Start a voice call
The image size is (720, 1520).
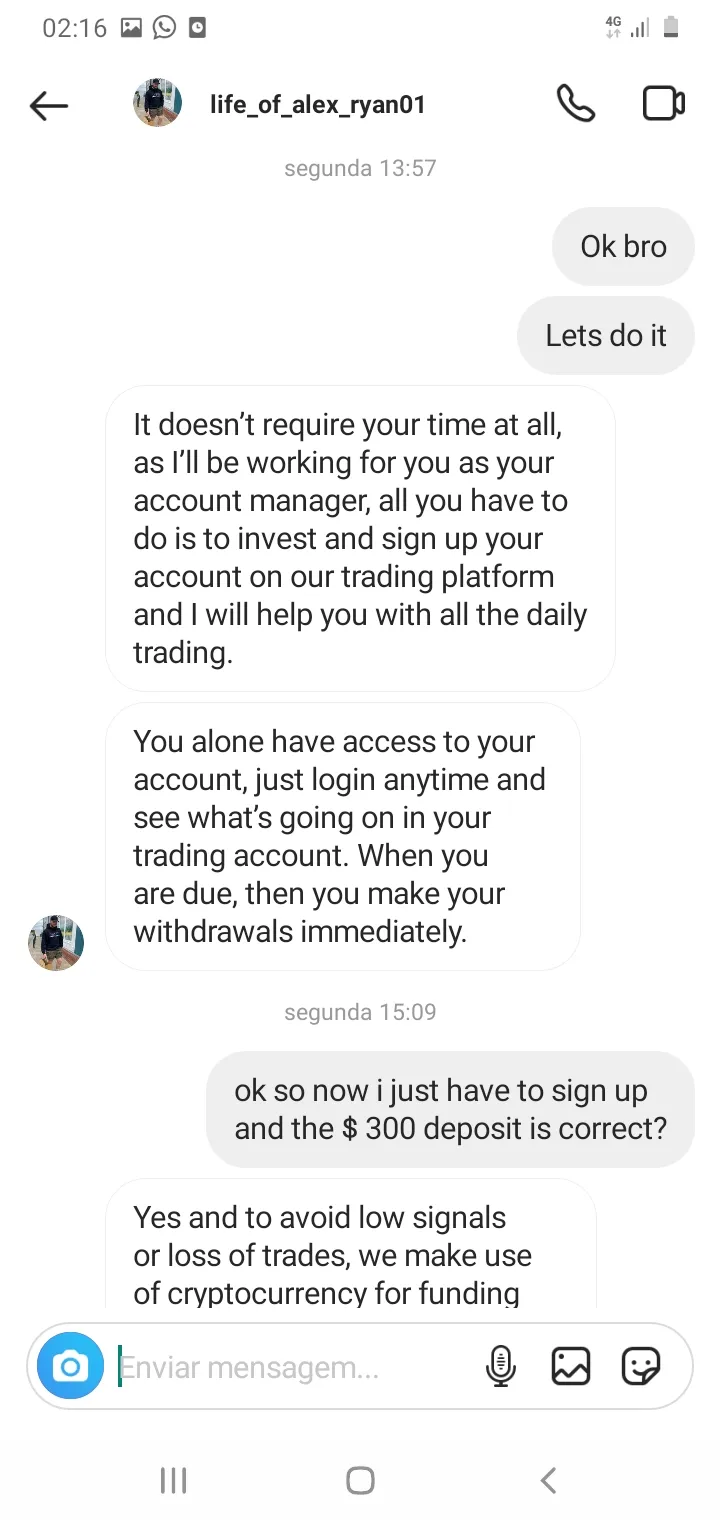576,104
